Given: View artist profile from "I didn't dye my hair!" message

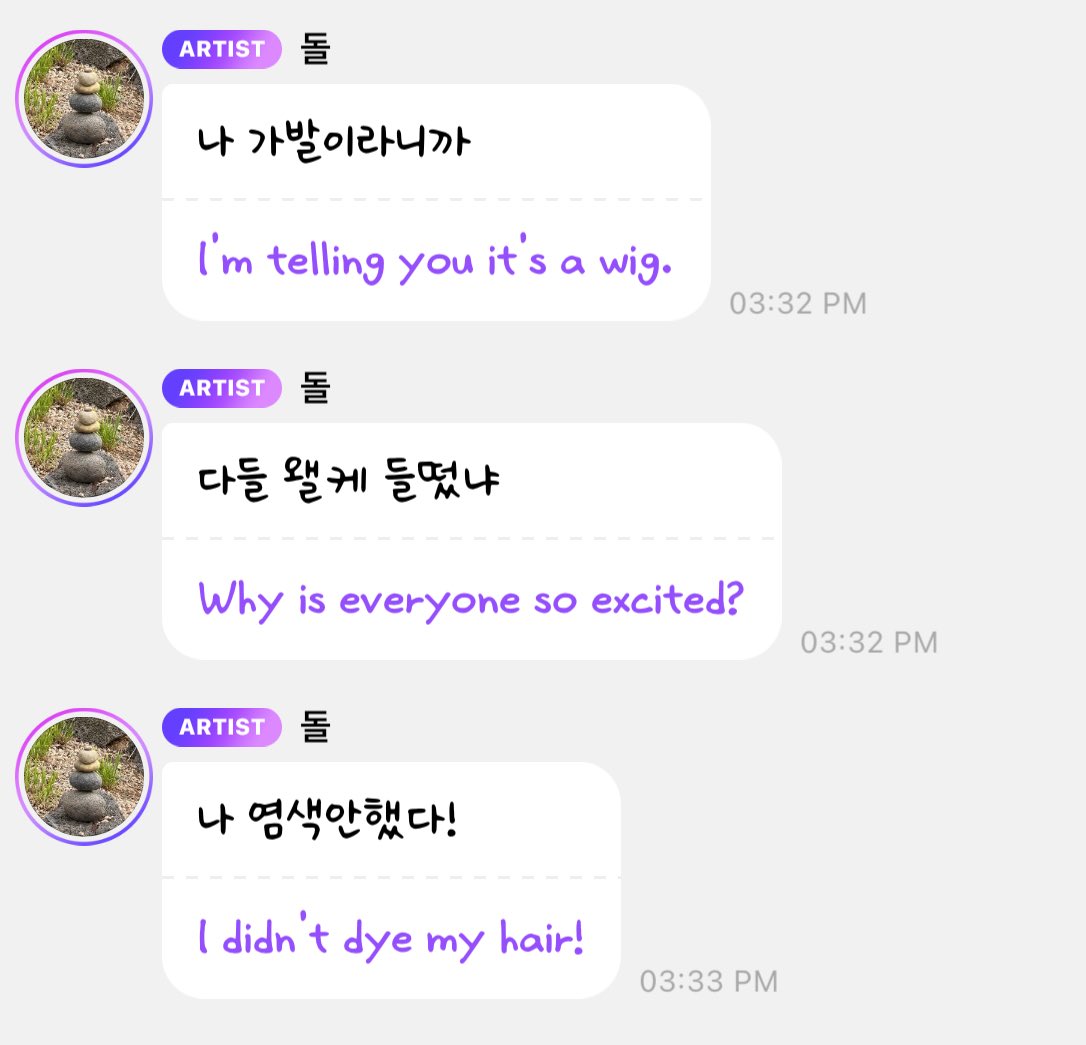Looking at the screenshot, I should [x=83, y=777].
